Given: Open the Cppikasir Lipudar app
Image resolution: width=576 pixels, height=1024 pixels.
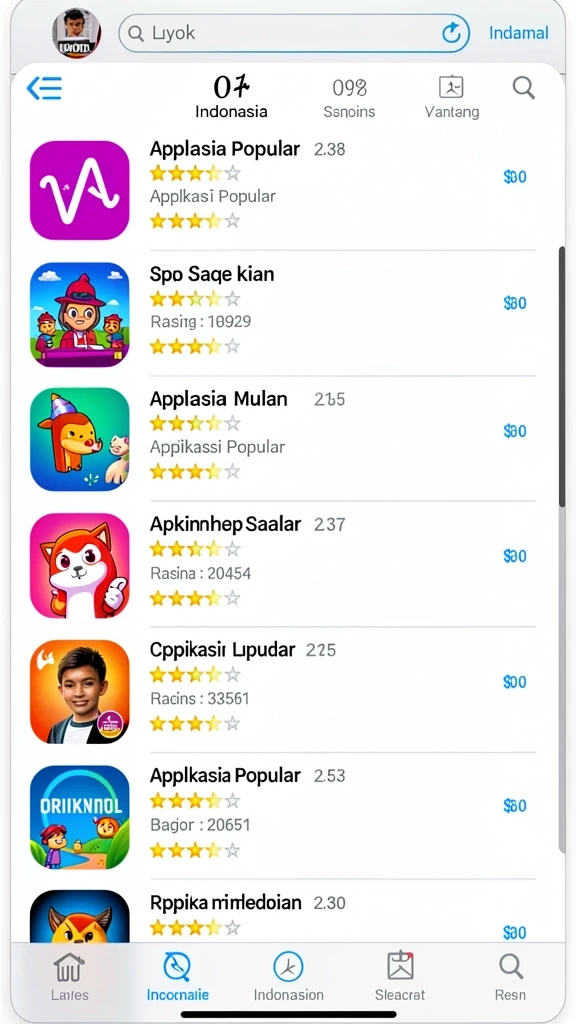Looking at the screenshot, I should (x=282, y=691).
